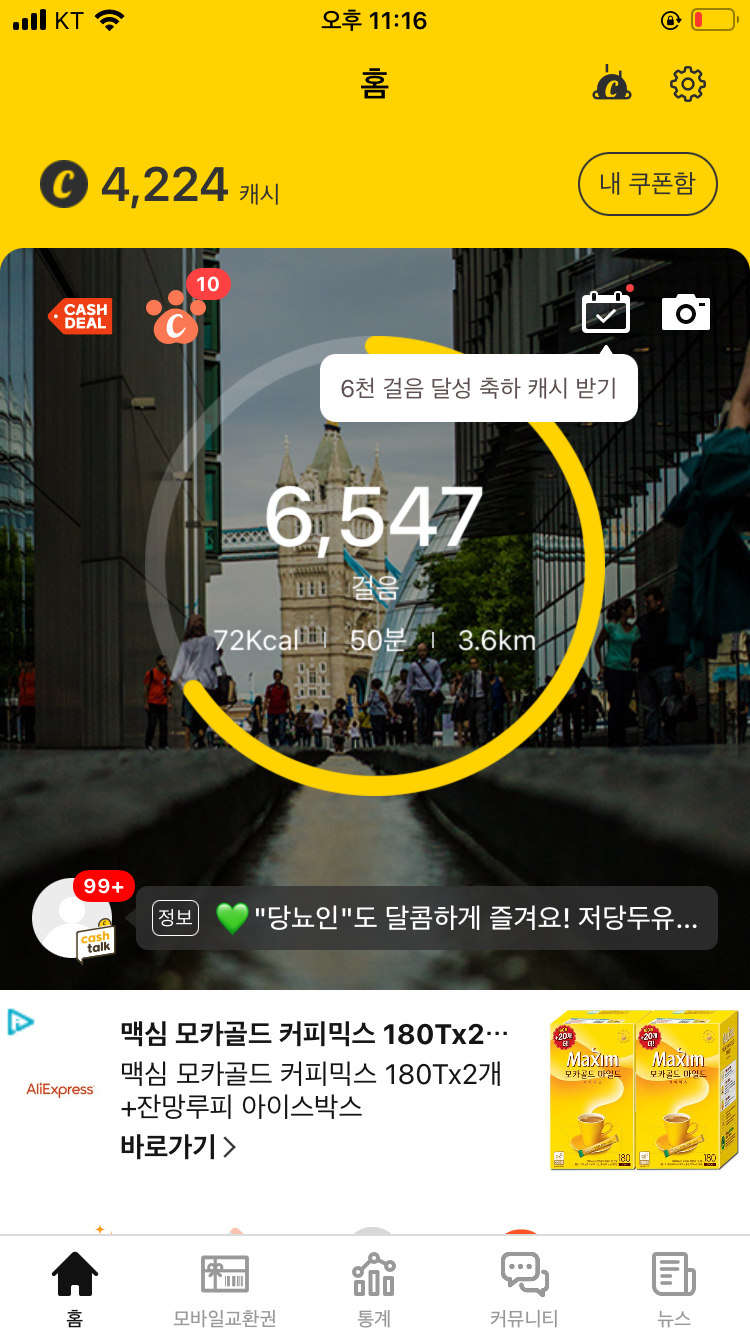Viewport: 750px width, 1334px height.
Task: Open the settings gear icon
Action: (688, 84)
